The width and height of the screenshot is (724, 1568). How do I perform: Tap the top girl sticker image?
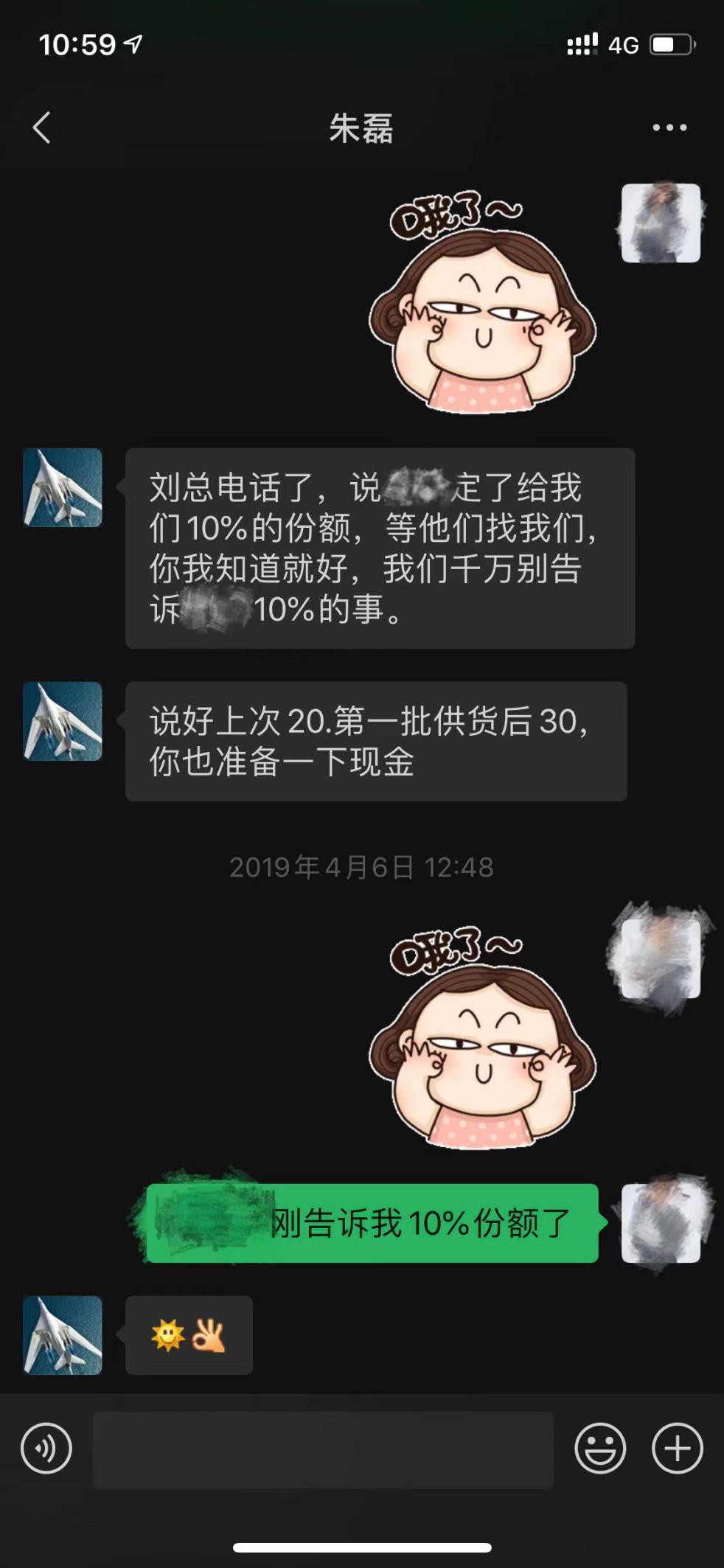pyautogui.click(x=479, y=324)
